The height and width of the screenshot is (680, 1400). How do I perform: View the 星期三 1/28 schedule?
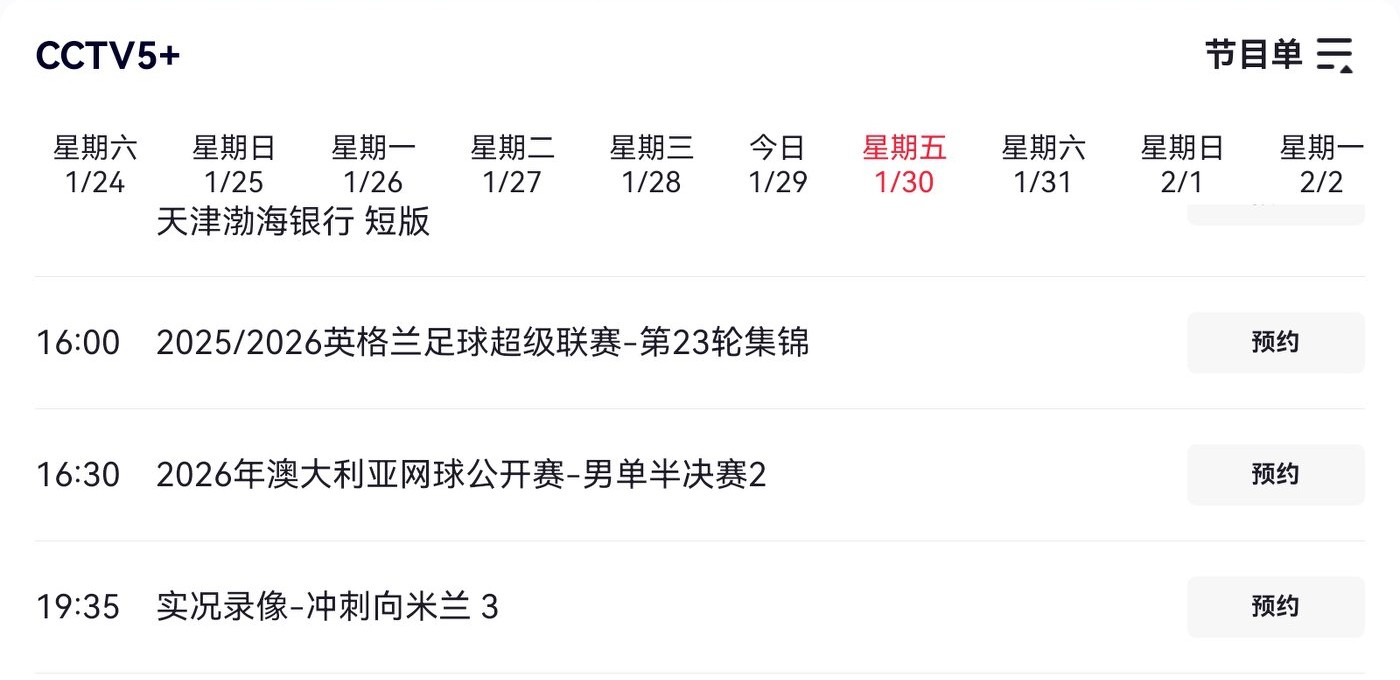[x=651, y=165]
